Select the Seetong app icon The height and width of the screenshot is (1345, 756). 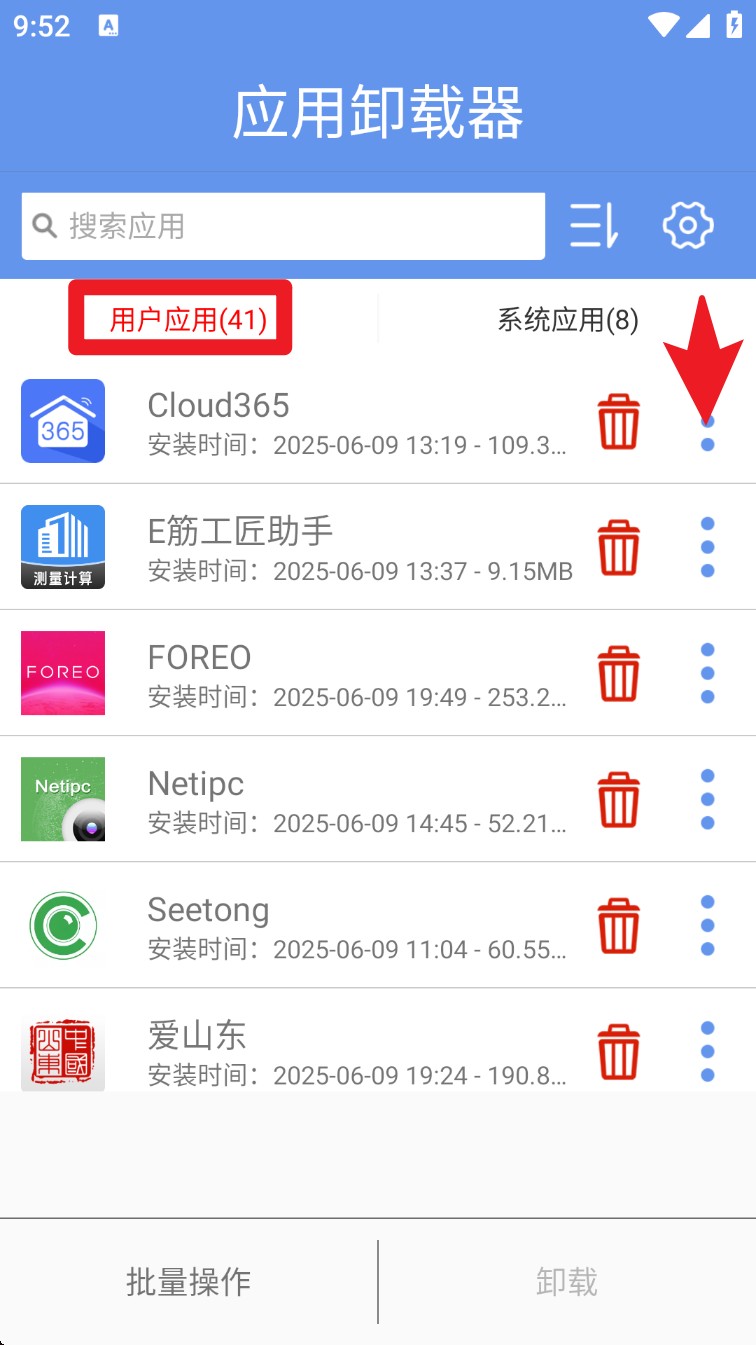[x=63, y=925]
